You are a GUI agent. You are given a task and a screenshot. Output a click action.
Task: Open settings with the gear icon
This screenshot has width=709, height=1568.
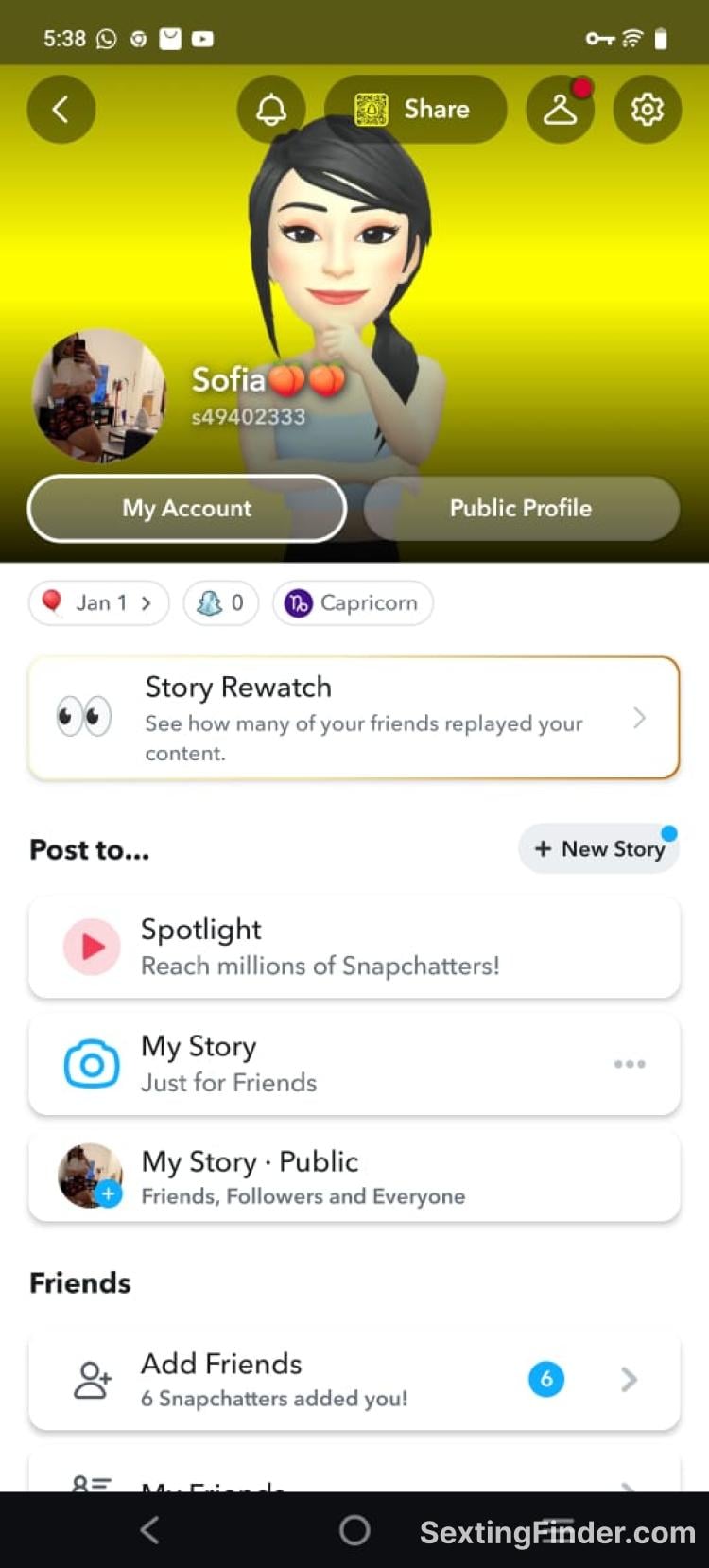pyautogui.click(x=648, y=110)
